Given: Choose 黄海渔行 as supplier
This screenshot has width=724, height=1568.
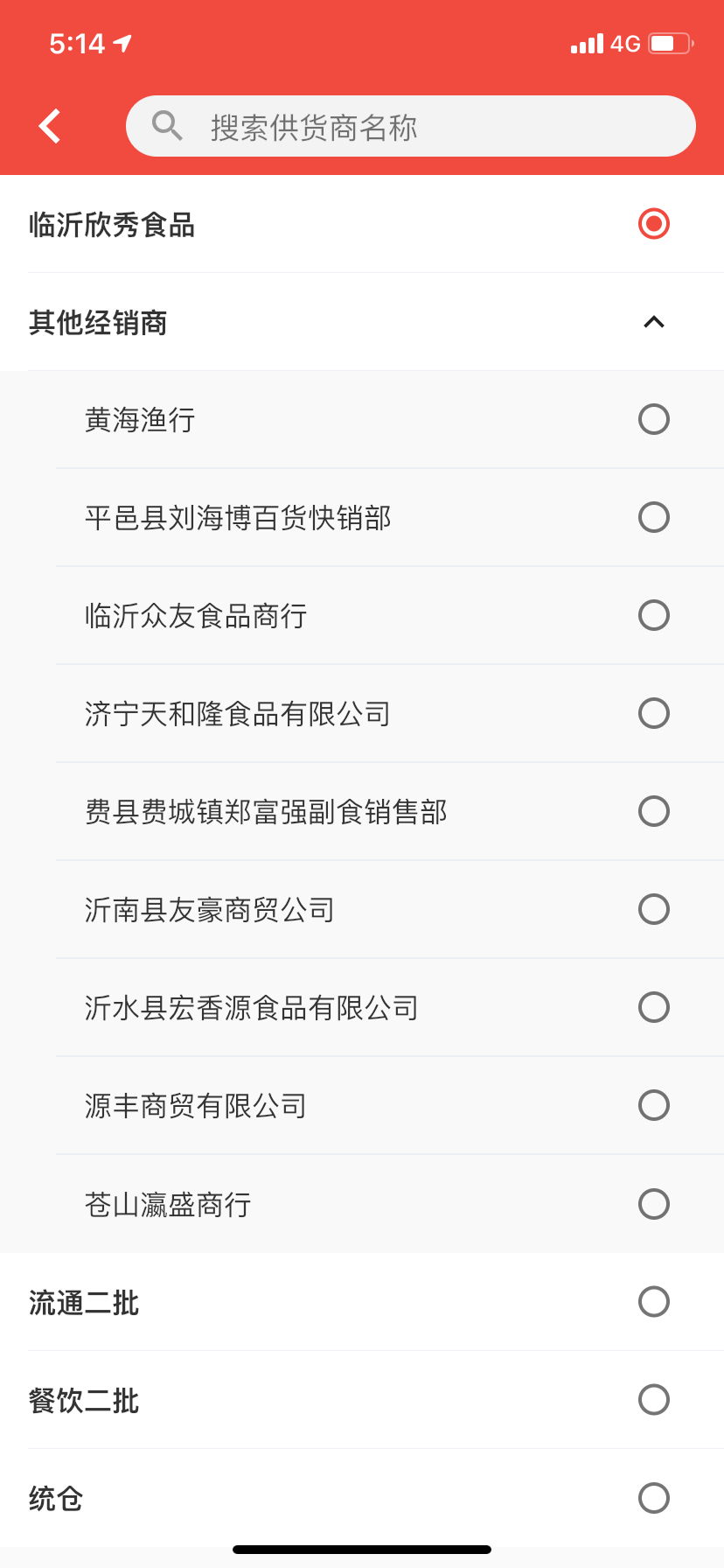Looking at the screenshot, I should coord(653,420).
